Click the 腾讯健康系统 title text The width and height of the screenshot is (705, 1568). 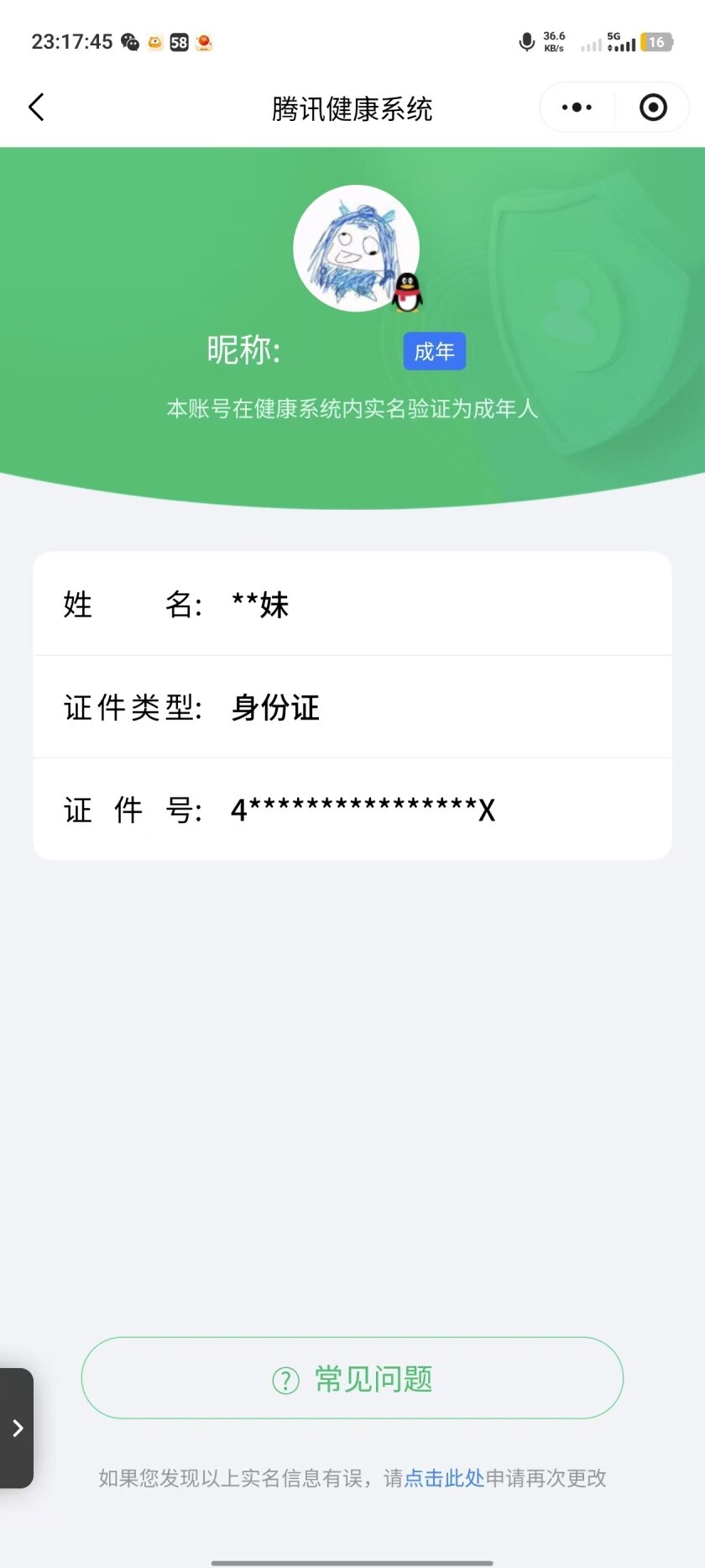[x=352, y=109]
